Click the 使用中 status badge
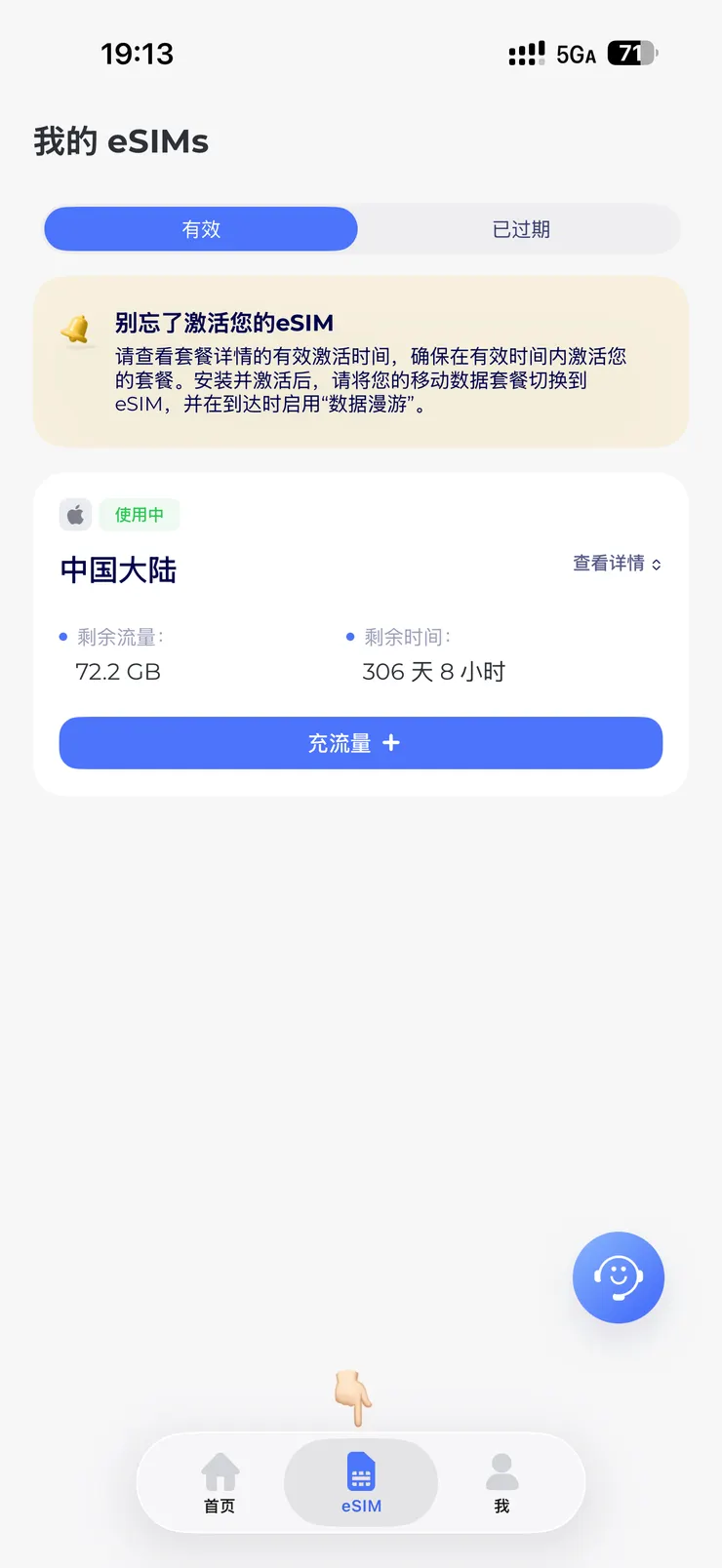 tap(140, 514)
